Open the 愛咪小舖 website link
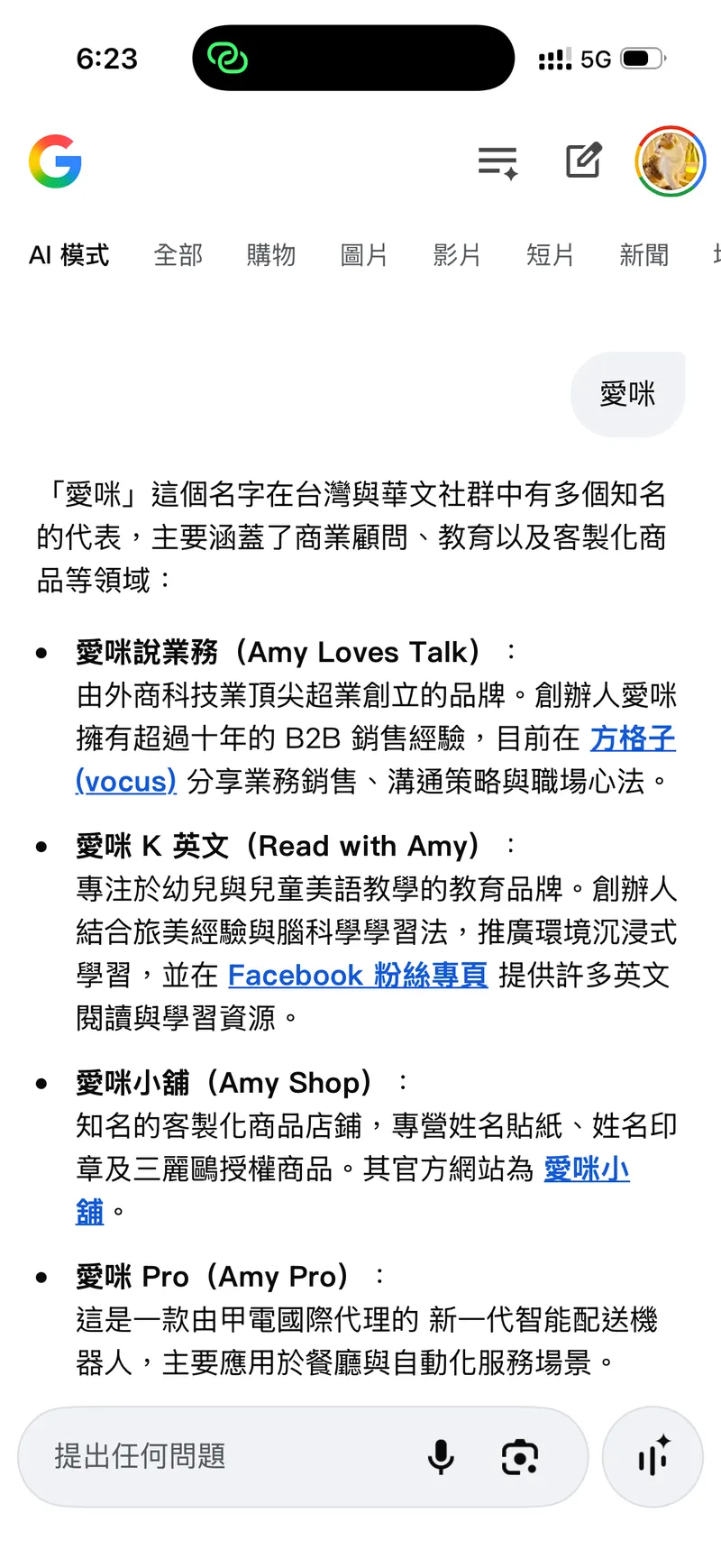 coord(586,1169)
